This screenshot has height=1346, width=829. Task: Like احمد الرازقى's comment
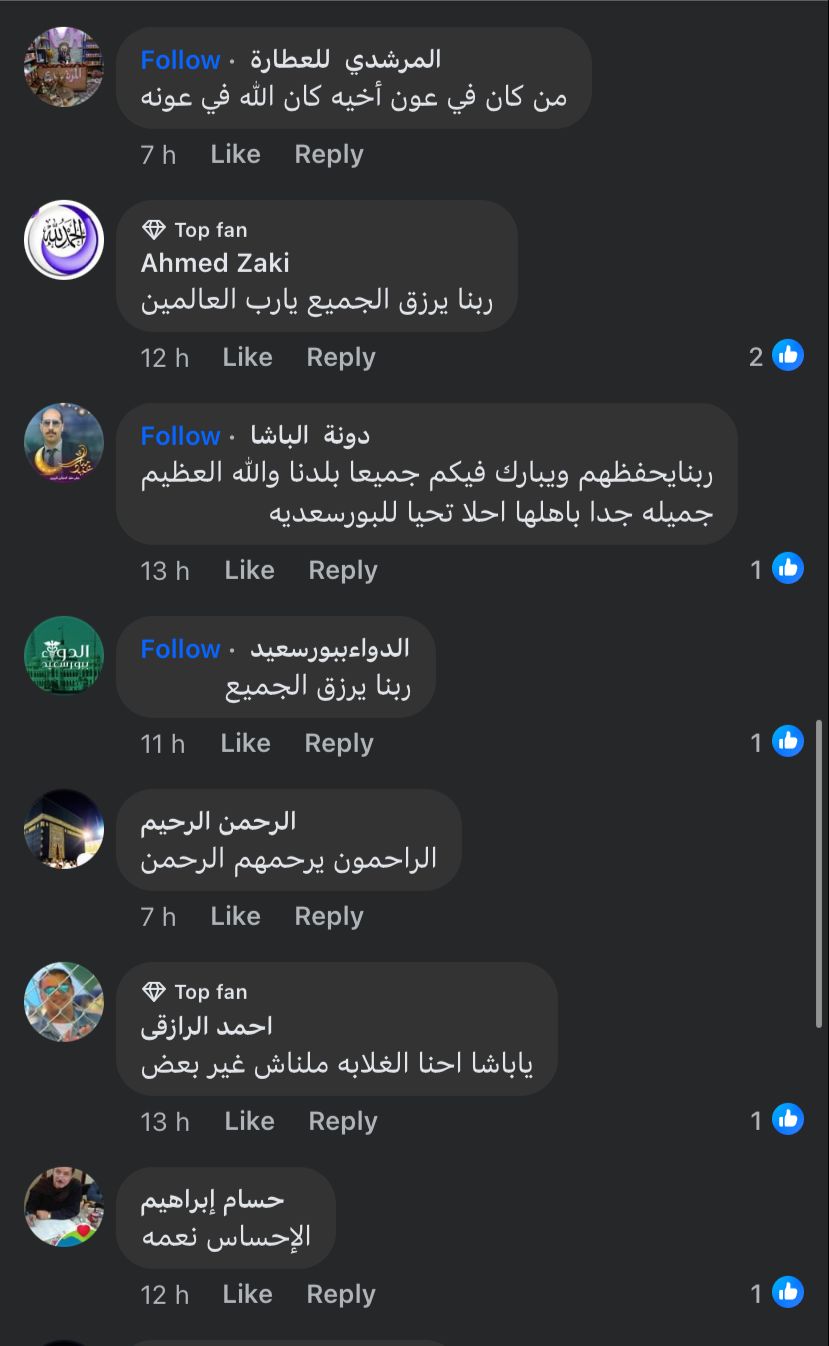coord(249,1121)
